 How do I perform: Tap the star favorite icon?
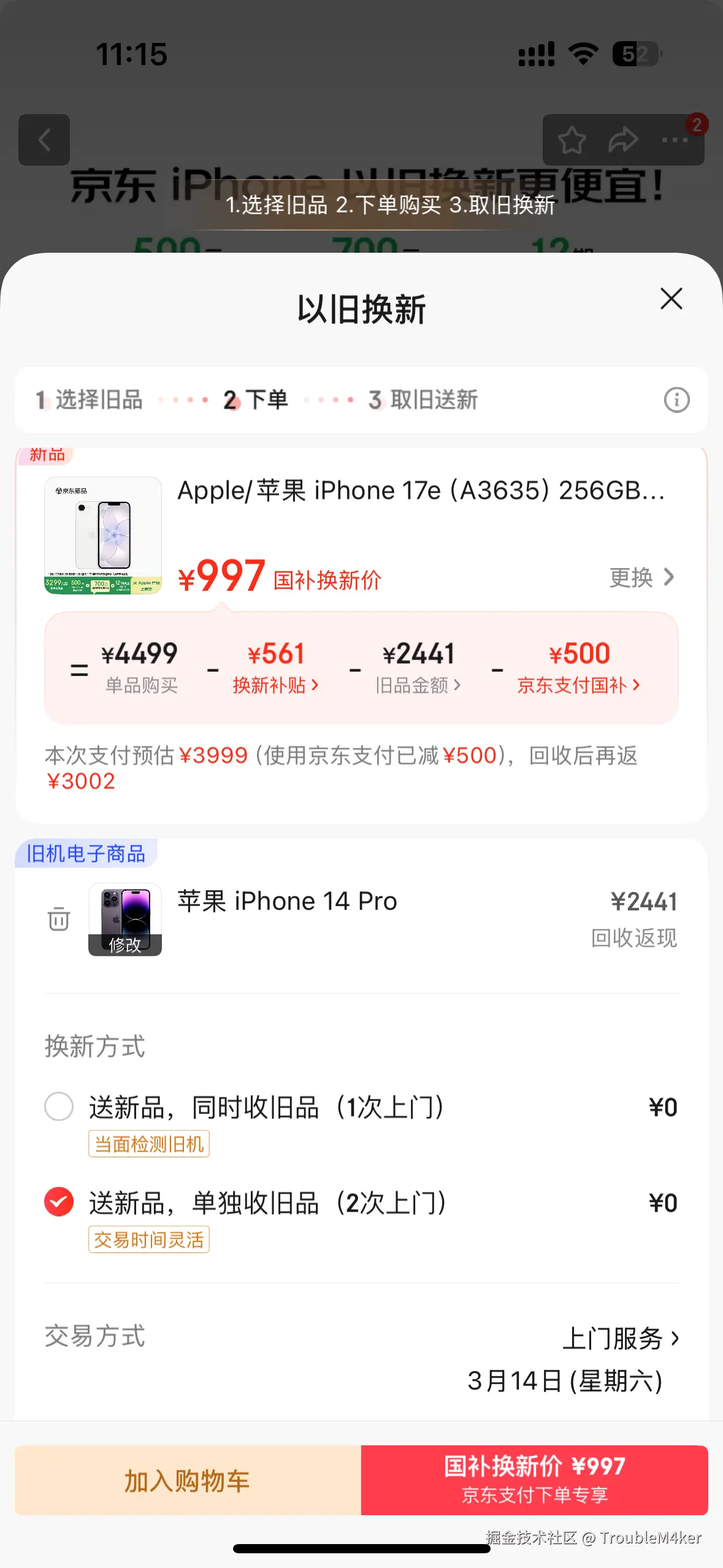[x=572, y=140]
